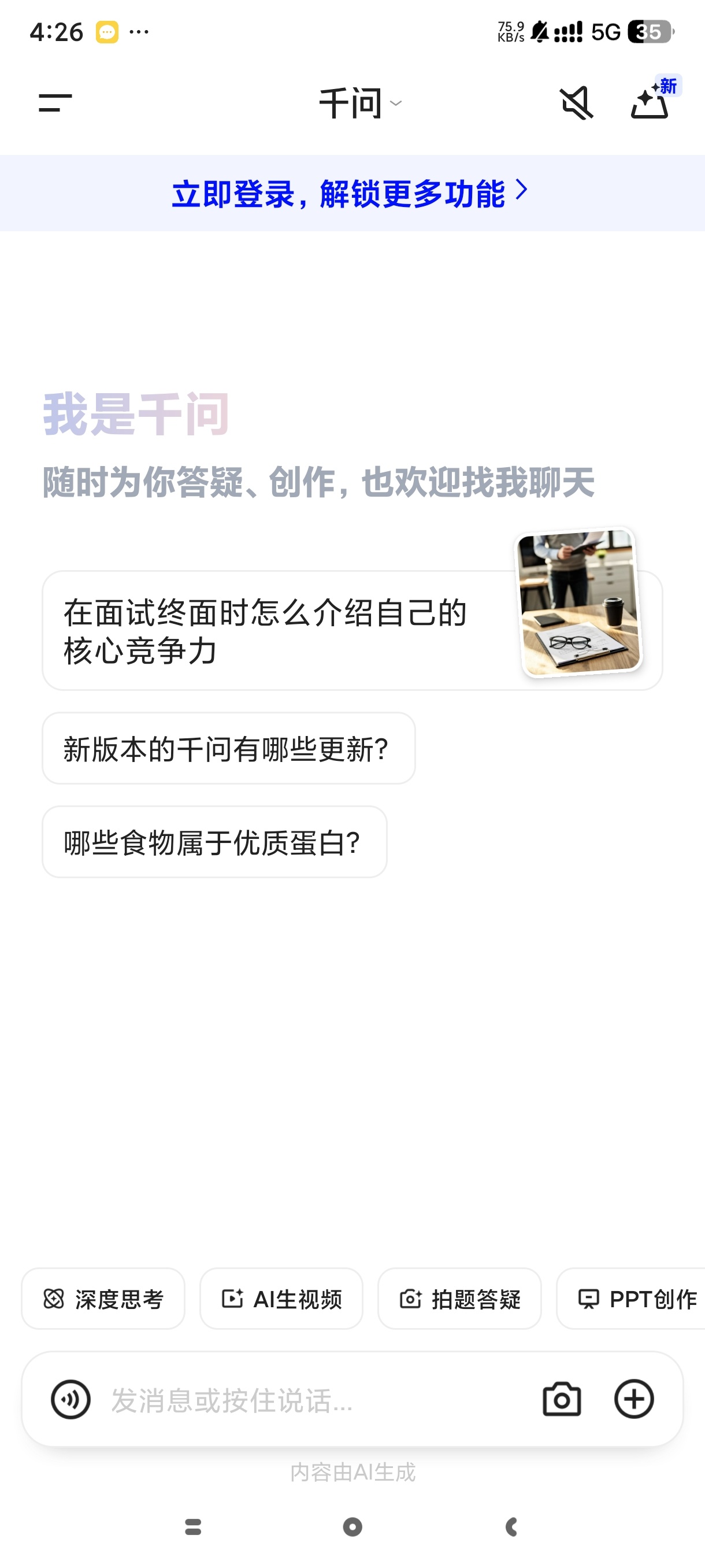The width and height of the screenshot is (705, 1568).
Task: Select the AI生视频 chip
Action: (281, 1299)
